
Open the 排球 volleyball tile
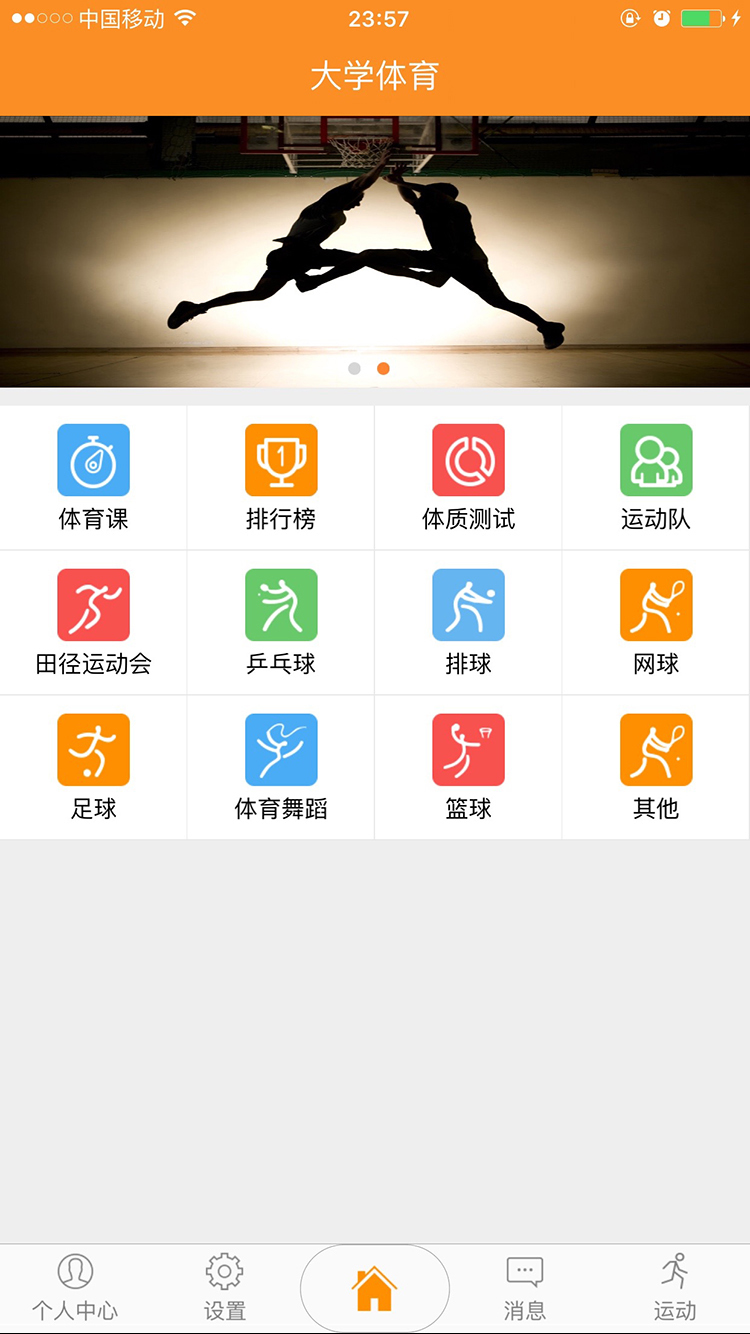(x=468, y=622)
